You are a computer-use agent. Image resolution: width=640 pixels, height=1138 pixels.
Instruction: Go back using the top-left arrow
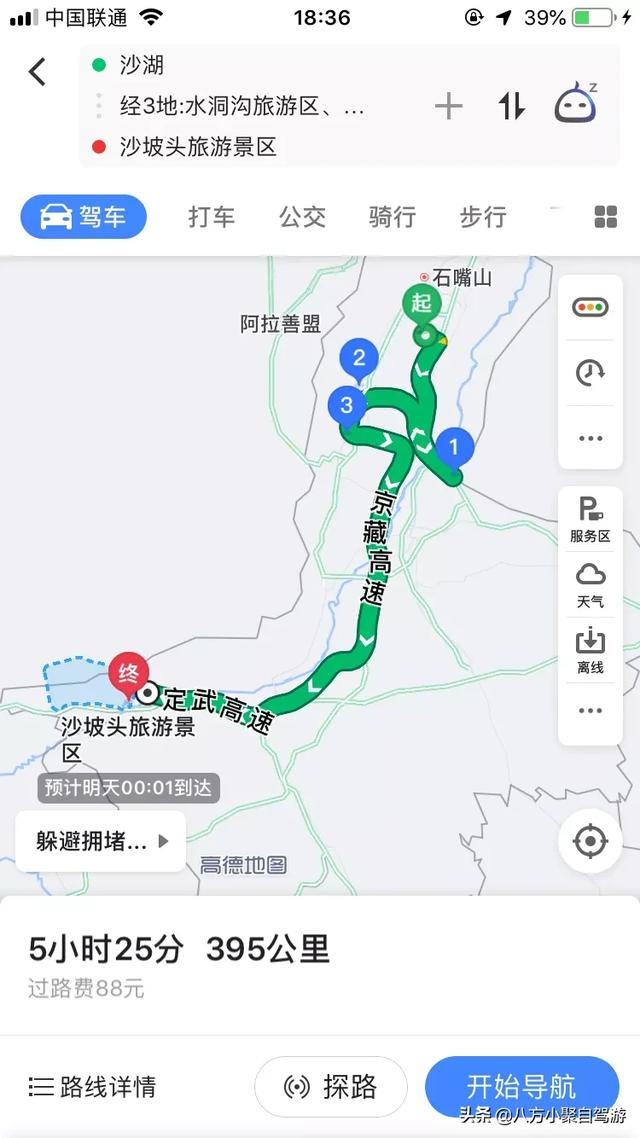[37, 72]
